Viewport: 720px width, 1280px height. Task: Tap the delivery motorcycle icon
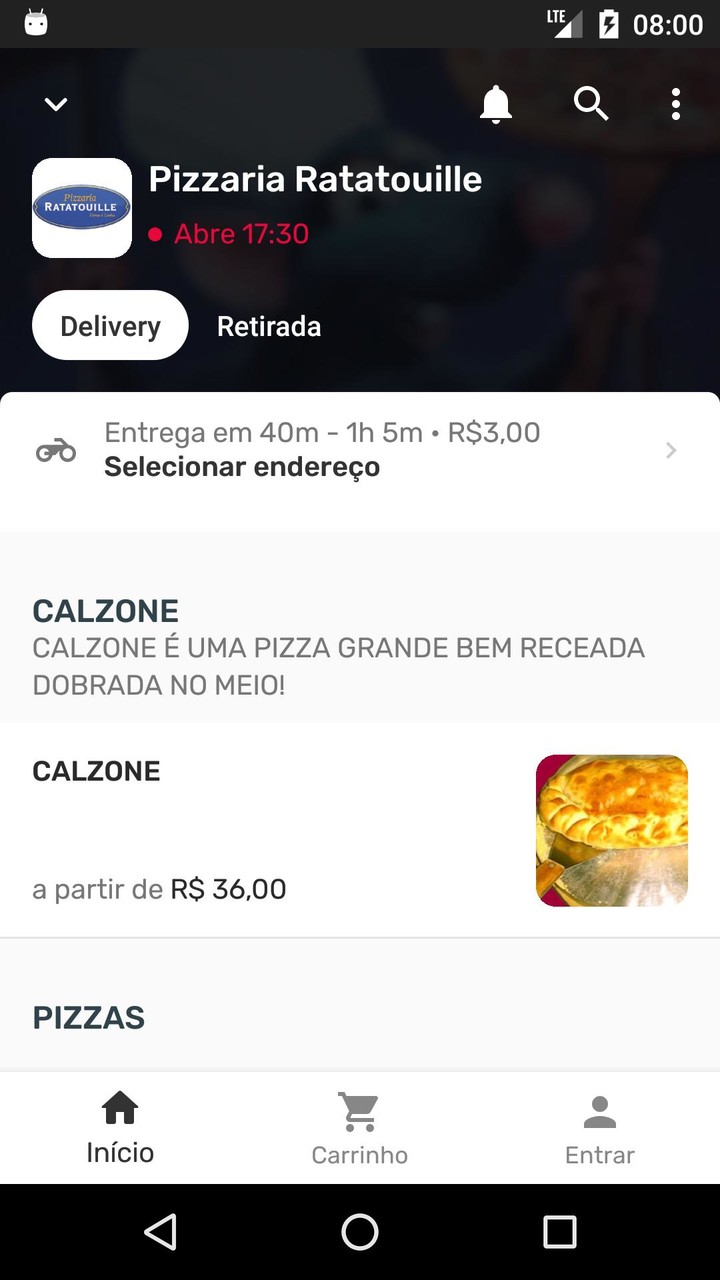pos(57,449)
